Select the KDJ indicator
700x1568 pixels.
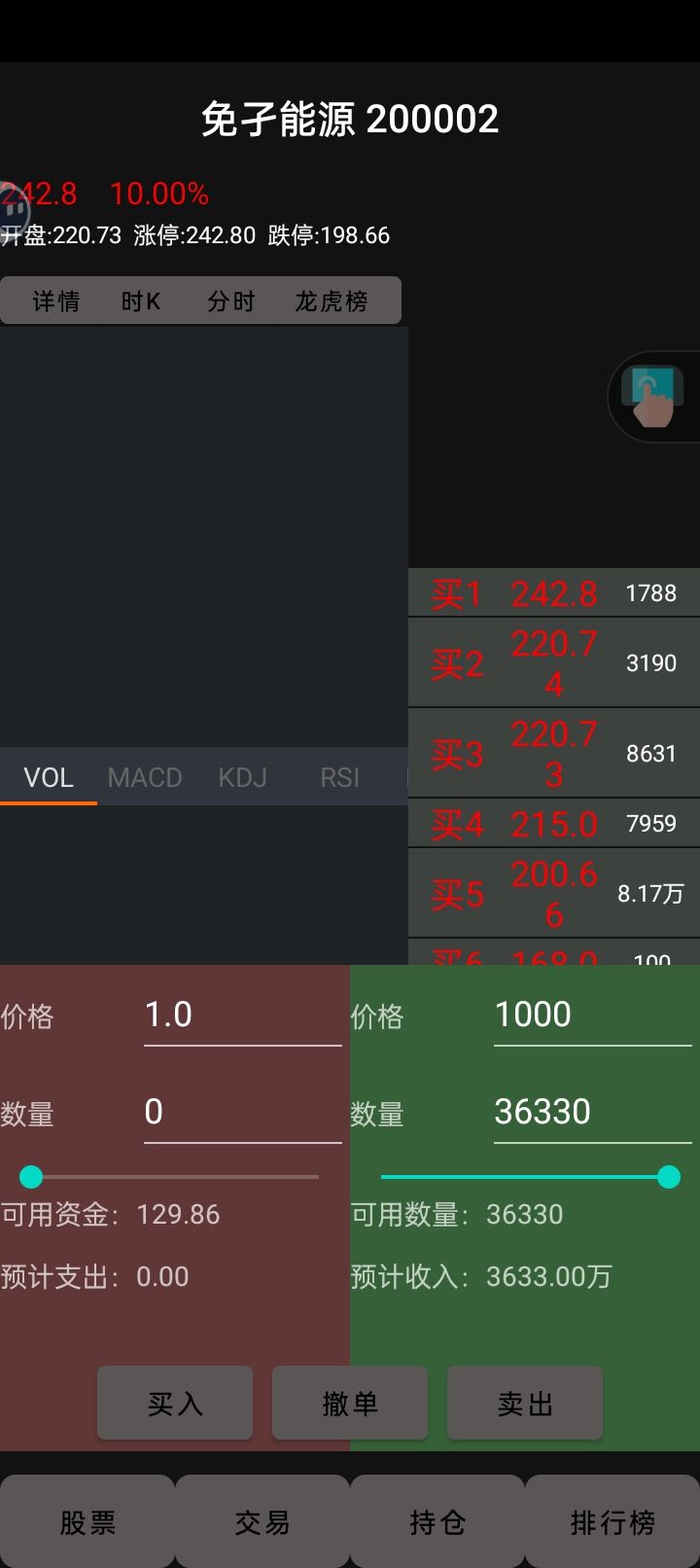pos(242,777)
